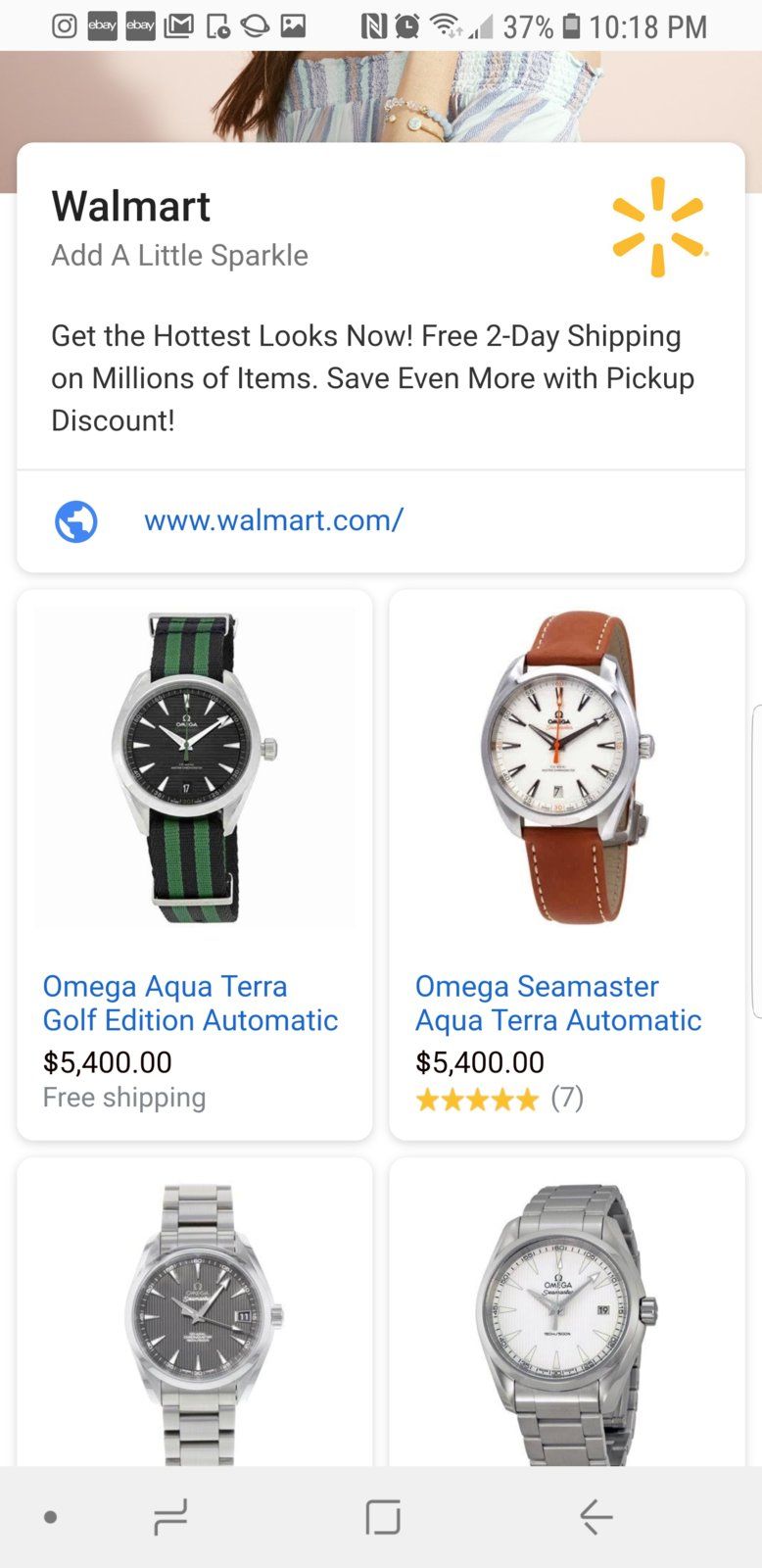The height and width of the screenshot is (1568, 762).
Task: Tap the home navigation key
Action: (381, 1515)
